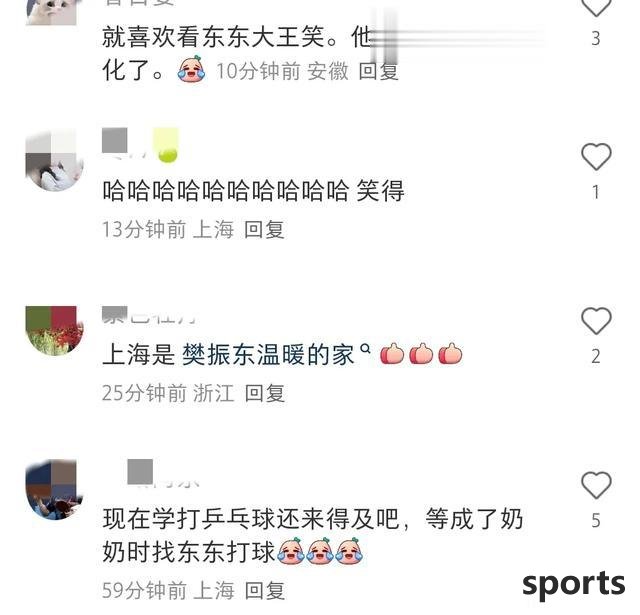This screenshot has width=640, height=615.
Task: Like the comment 哈哈哈哈哈哈哈哈哈 笑得
Action: (x=596, y=157)
